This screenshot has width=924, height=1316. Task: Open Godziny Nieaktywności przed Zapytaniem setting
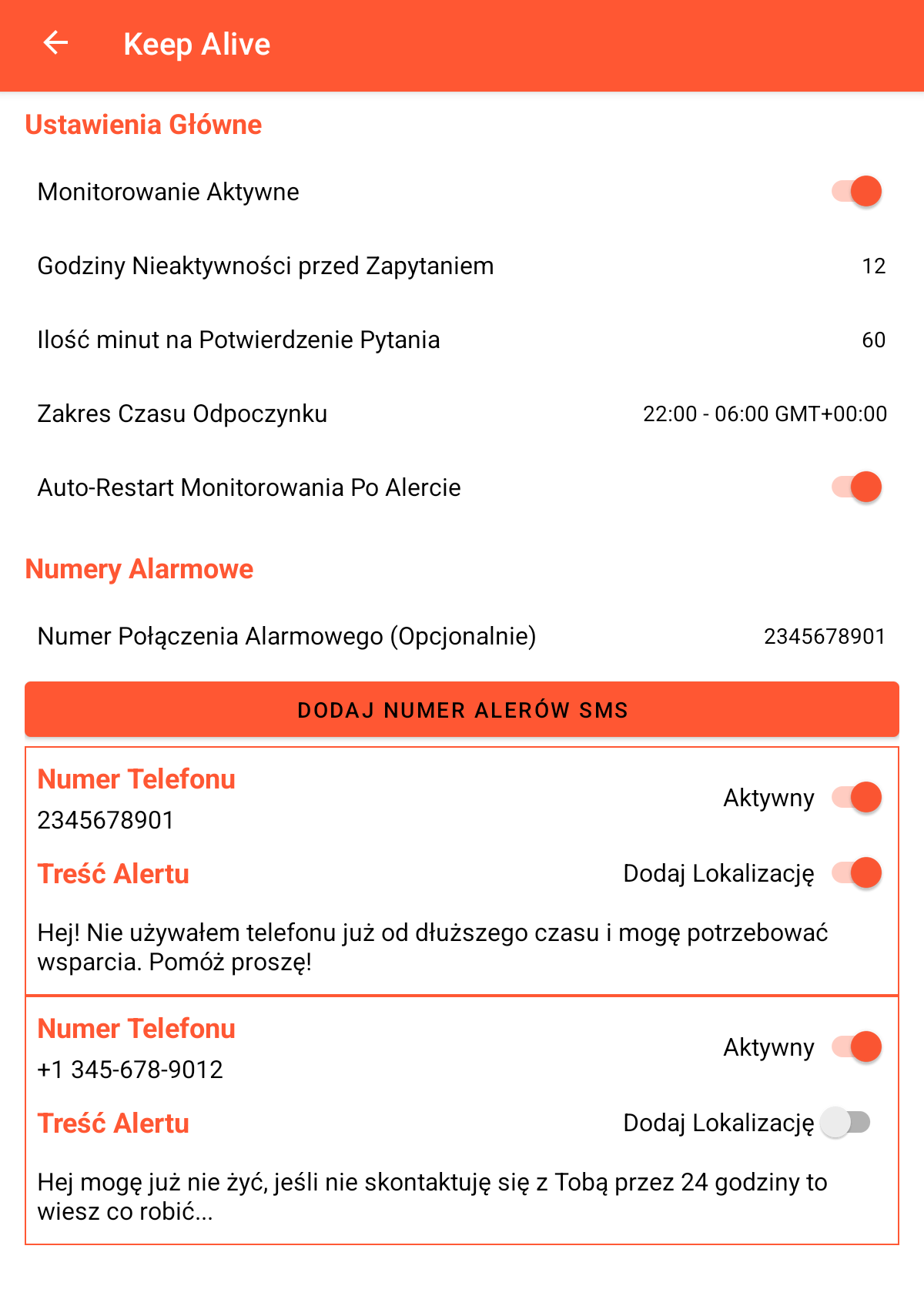coord(462,266)
